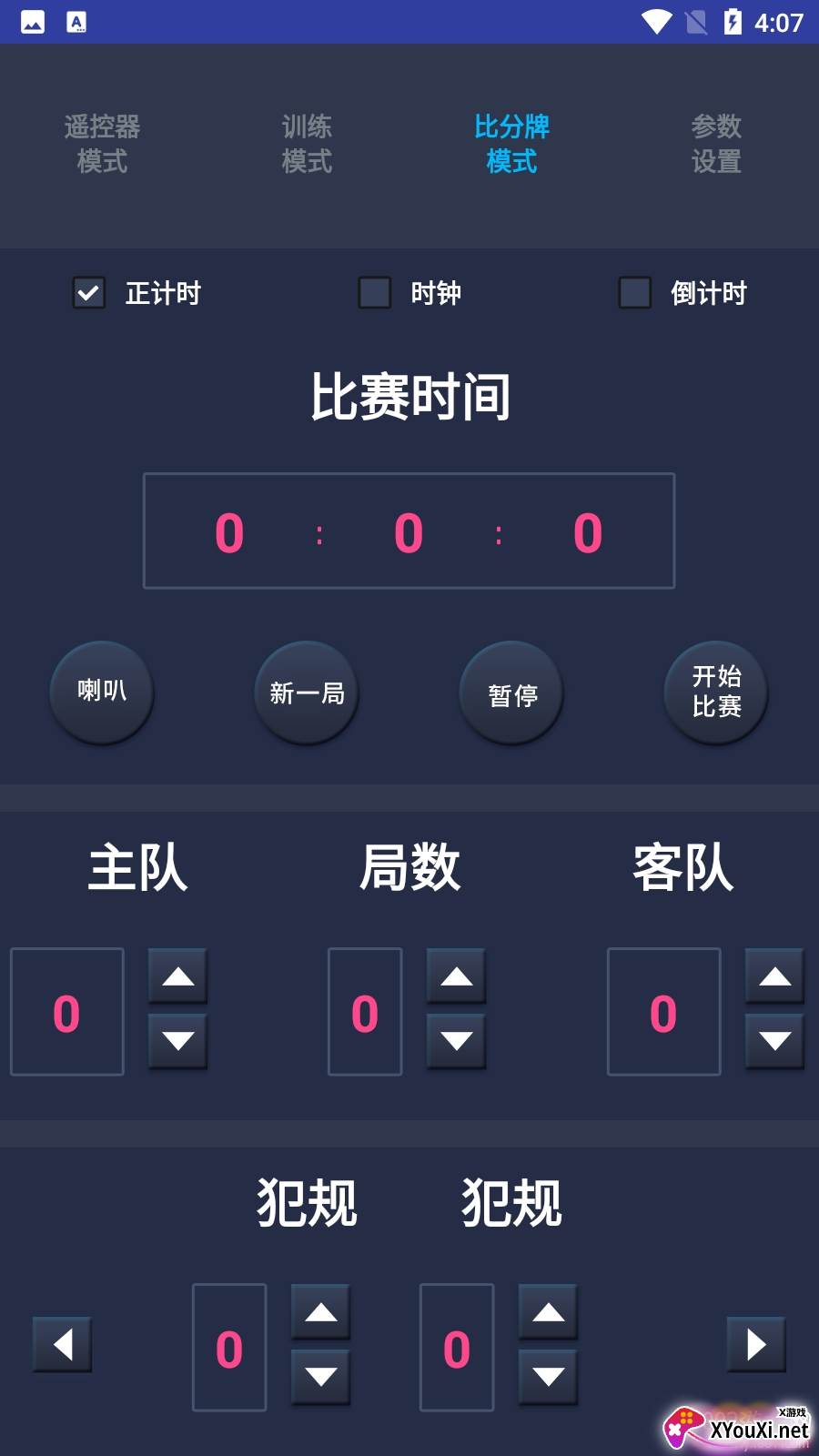Decrease the right 犯规 foul count
Screen dimensions: 819x1456
[549, 1376]
